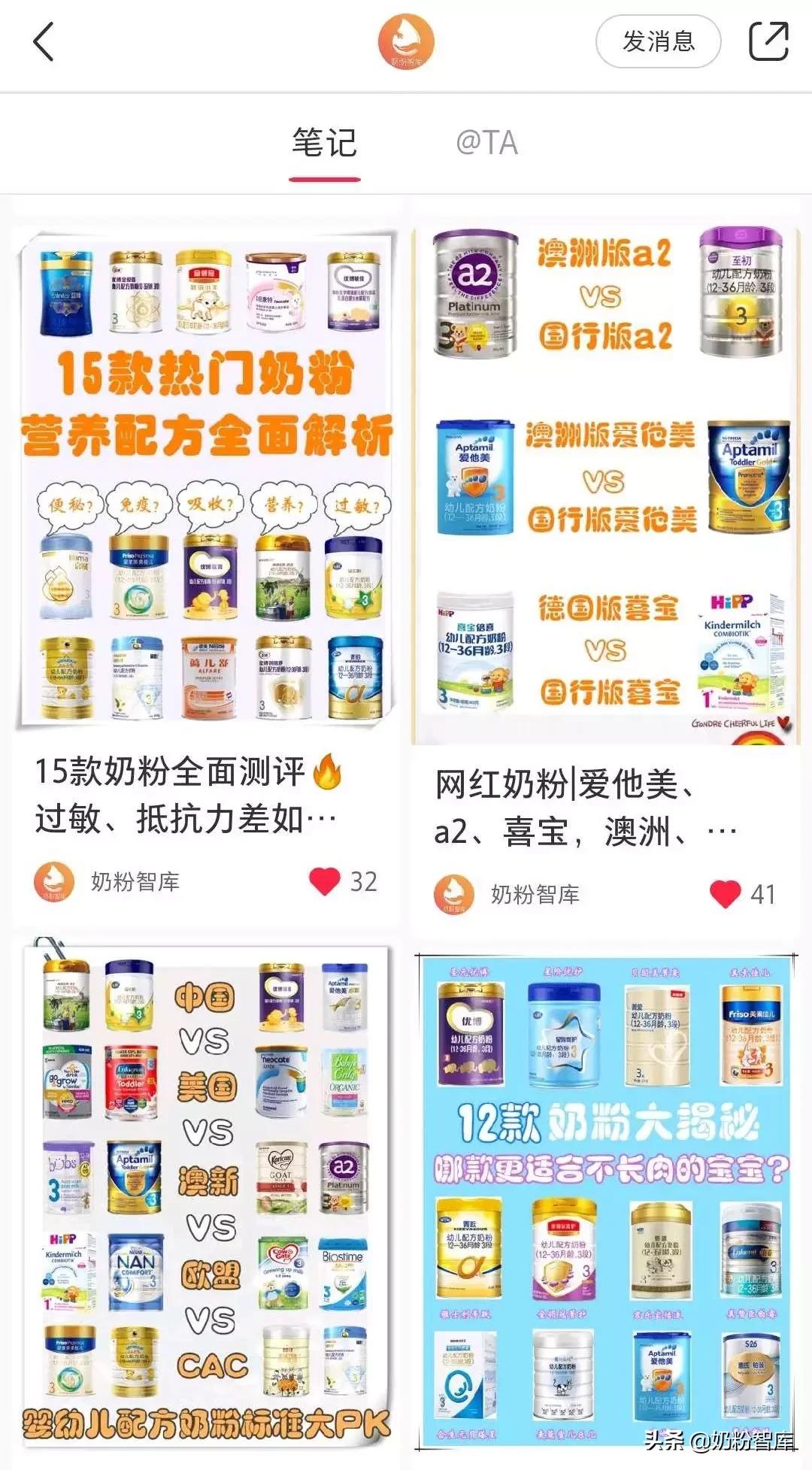Tap the 奶粉智库 profile avatar in header
Screen dimensions: 812x1470
406,43
